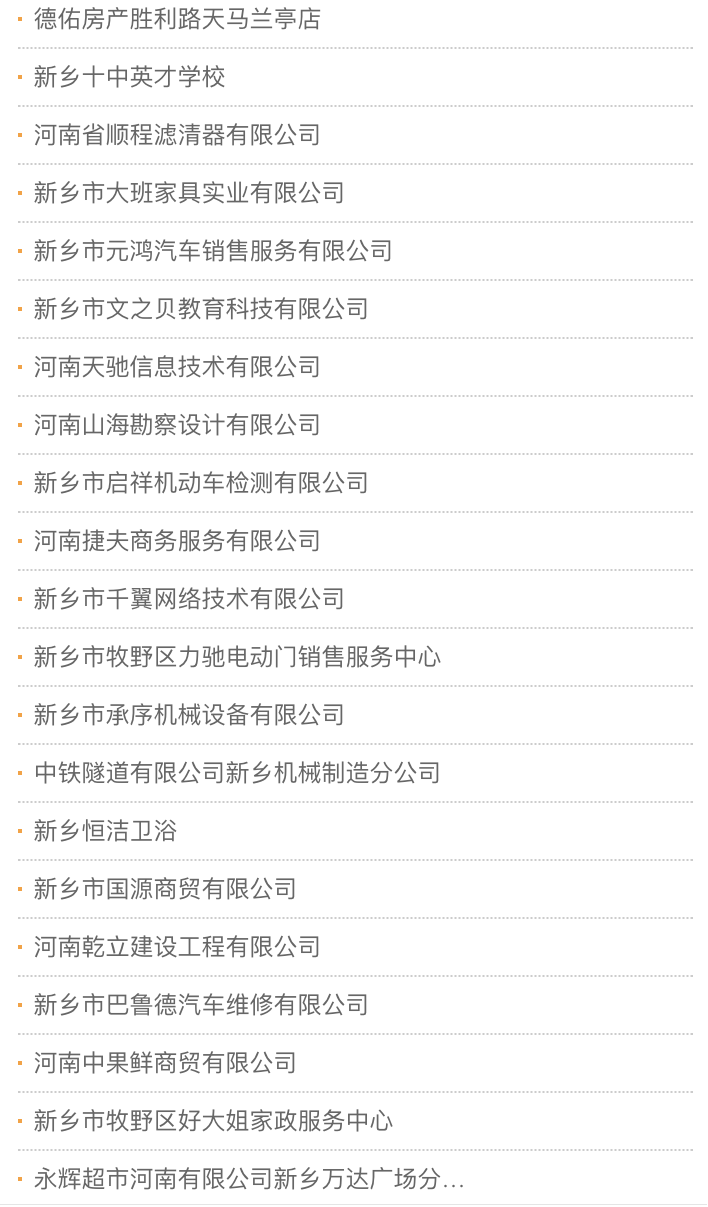The height and width of the screenshot is (1207, 708).
Task: Tap 新乡恒洁卫浴 entry
Action: tap(105, 831)
